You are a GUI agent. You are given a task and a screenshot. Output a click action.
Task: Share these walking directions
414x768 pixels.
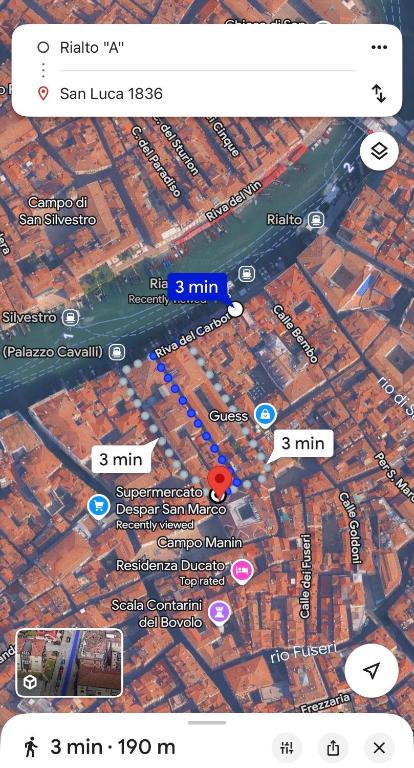click(x=333, y=747)
